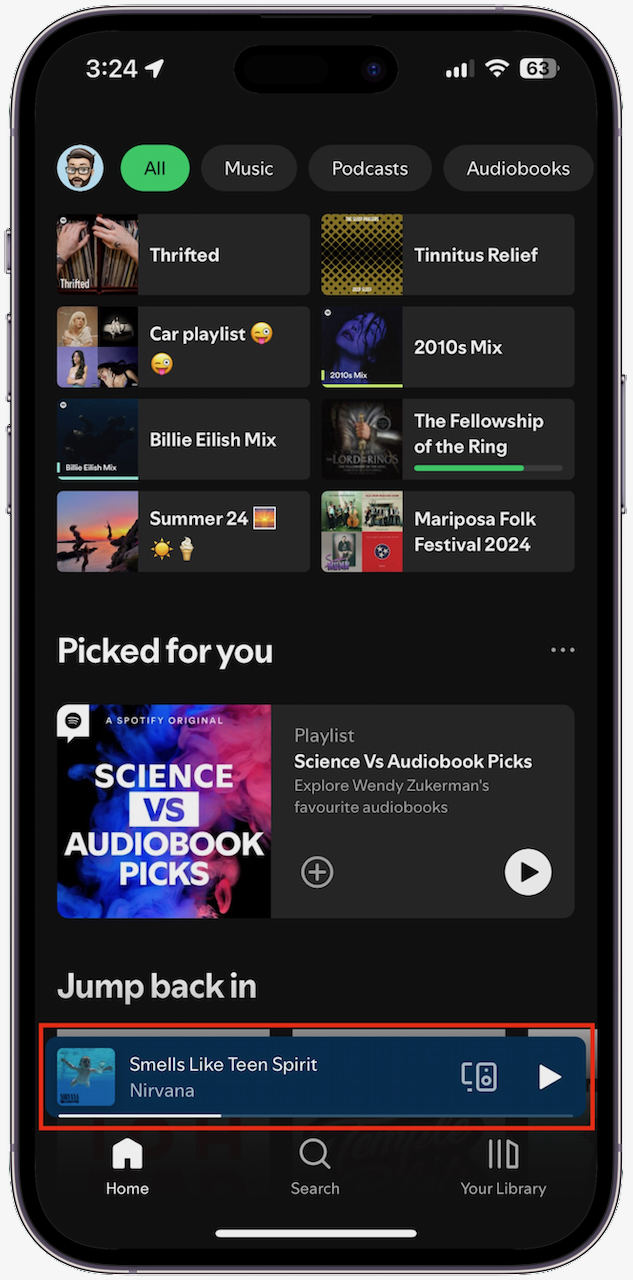Viewport: 633px width, 1280px height.
Task: Open Mariposa Folk Festival 2024
Action: click(448, 531)
